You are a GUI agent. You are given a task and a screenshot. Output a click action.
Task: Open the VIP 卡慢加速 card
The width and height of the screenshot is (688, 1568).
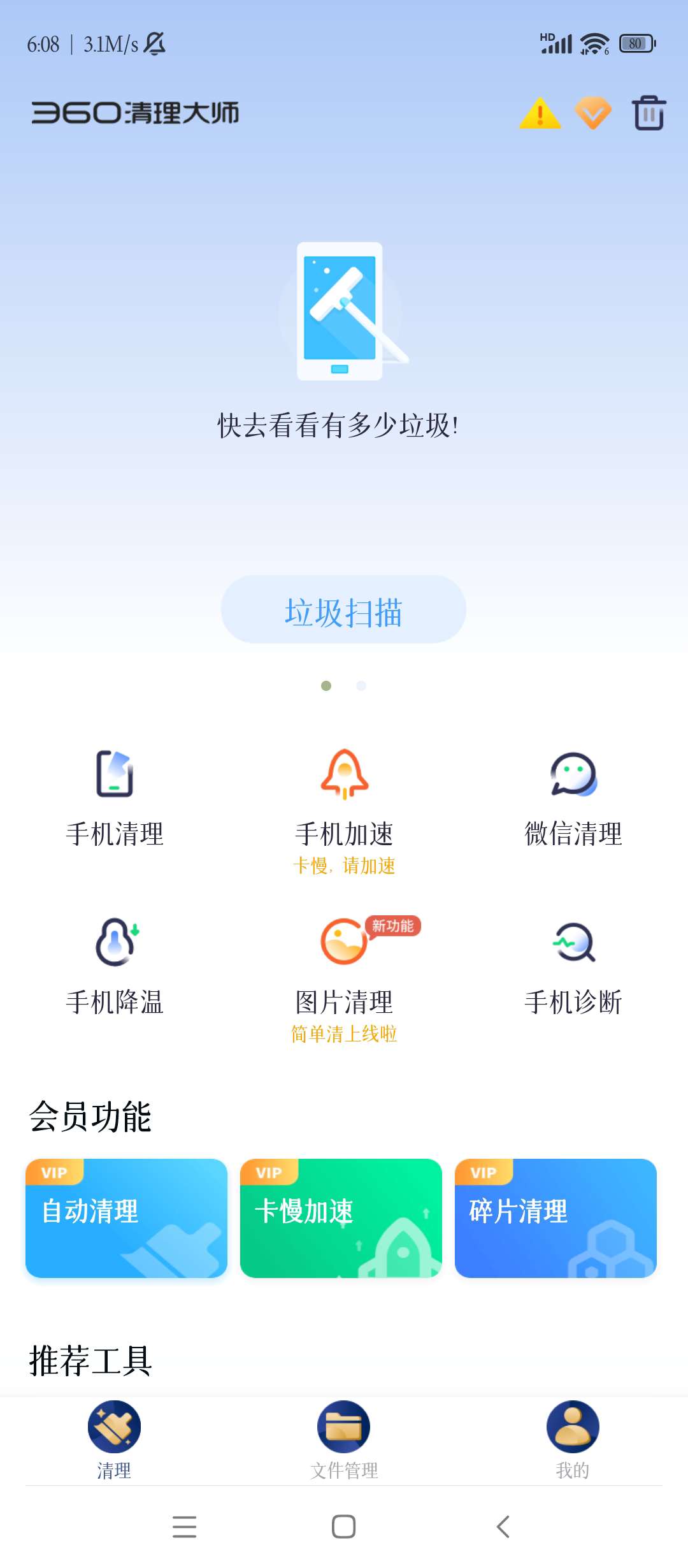341,1218
